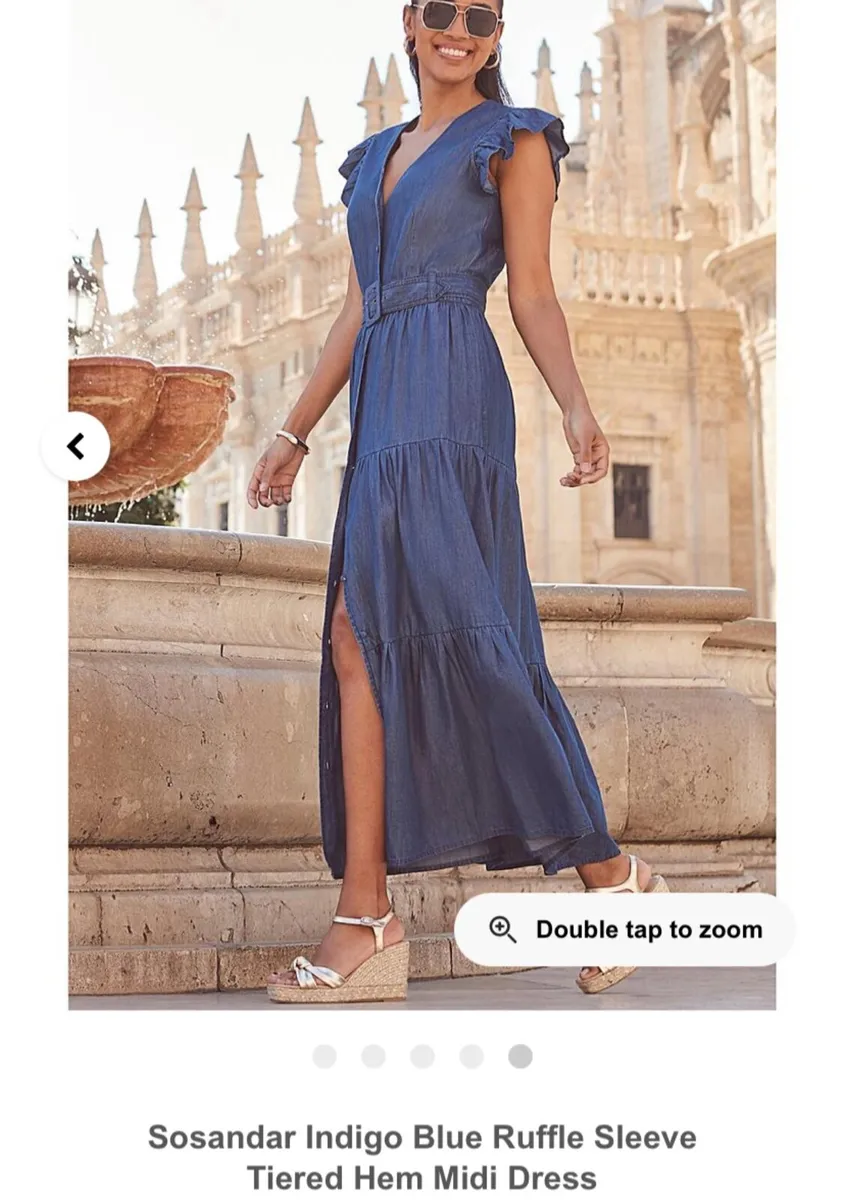
Task: Select the second image indicator dot
Action: tap(372, 1055)
